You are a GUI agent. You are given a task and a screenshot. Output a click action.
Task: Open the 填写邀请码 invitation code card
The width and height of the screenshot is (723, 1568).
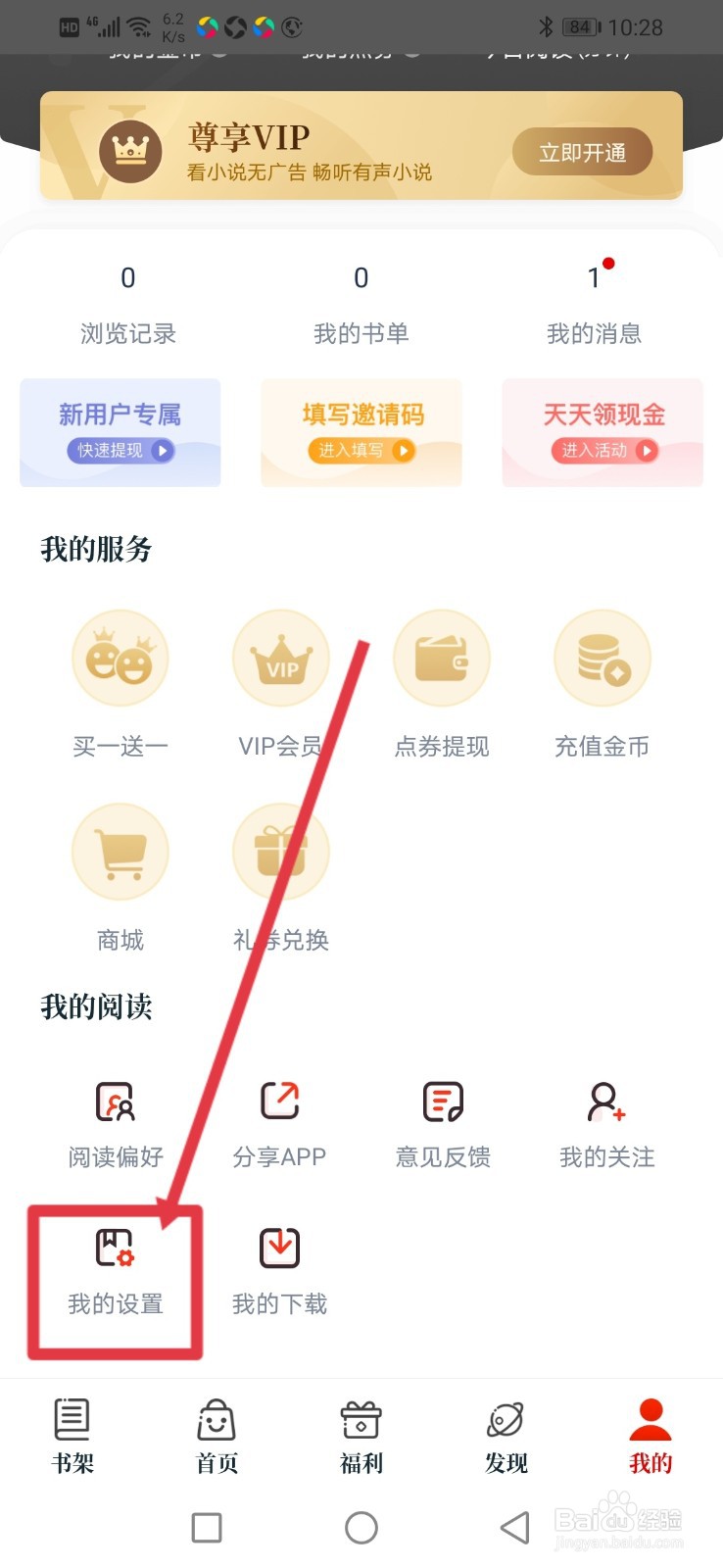tap(361, 432)
